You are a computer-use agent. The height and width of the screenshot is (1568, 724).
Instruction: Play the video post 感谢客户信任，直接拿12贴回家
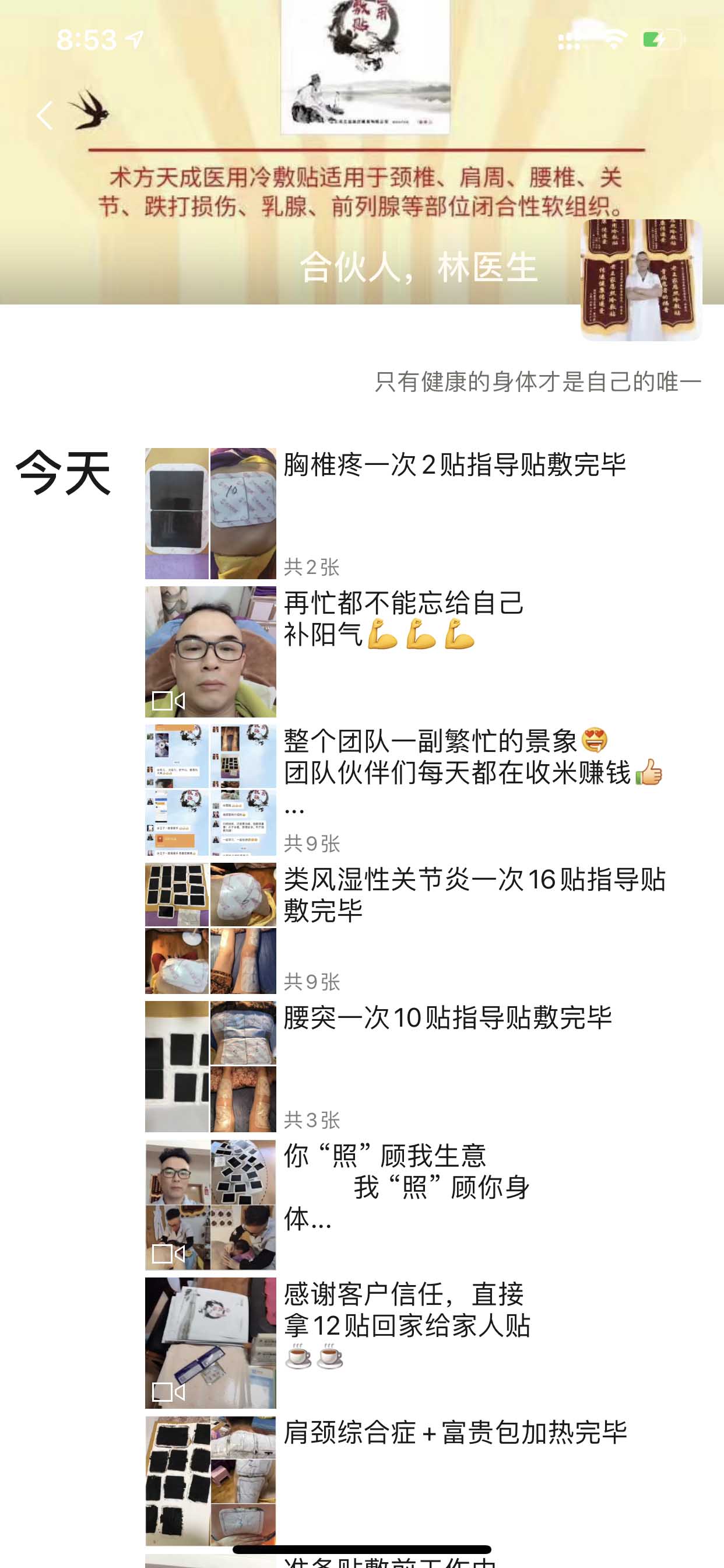210,1342
